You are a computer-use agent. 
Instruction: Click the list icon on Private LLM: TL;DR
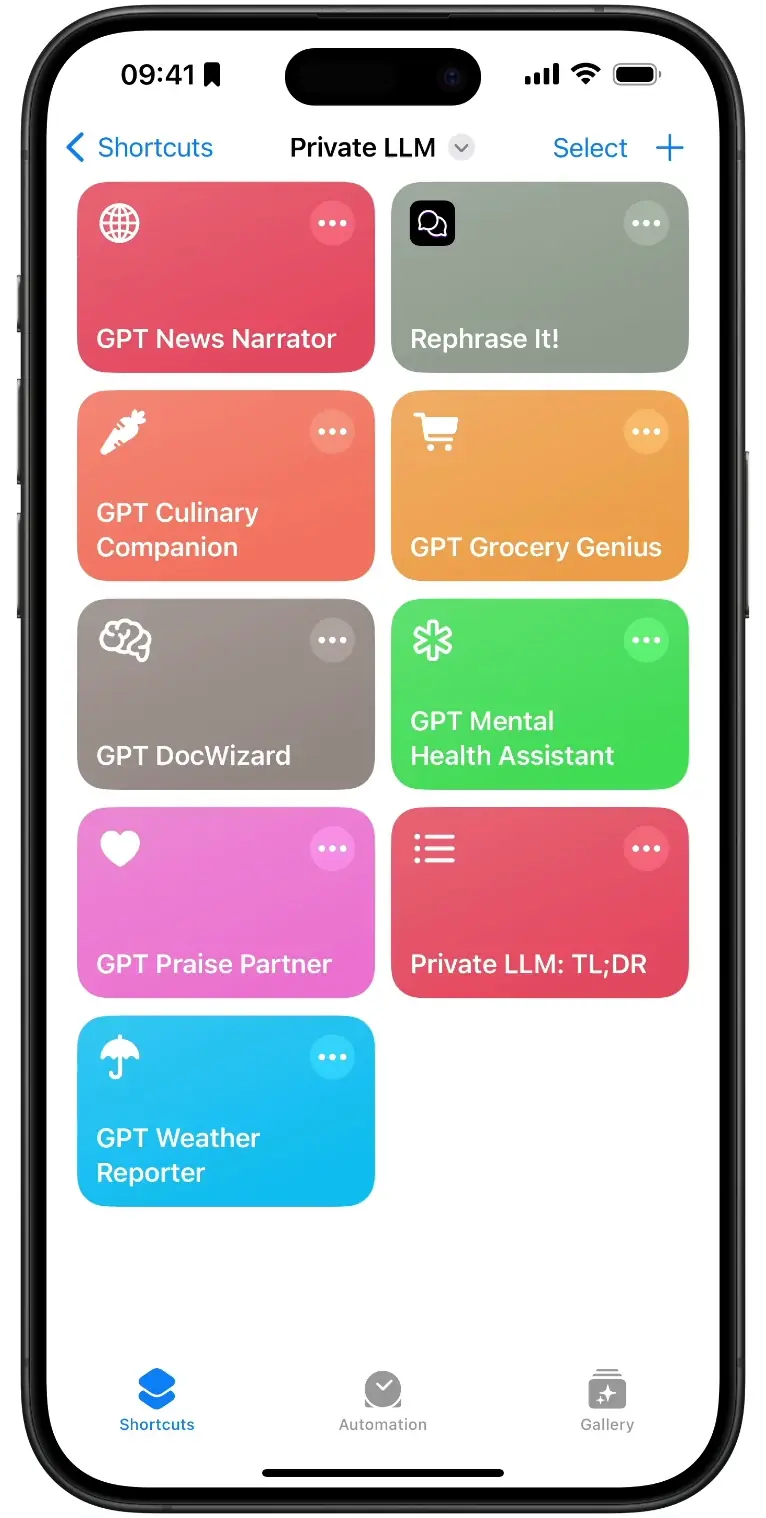(434, 848)
